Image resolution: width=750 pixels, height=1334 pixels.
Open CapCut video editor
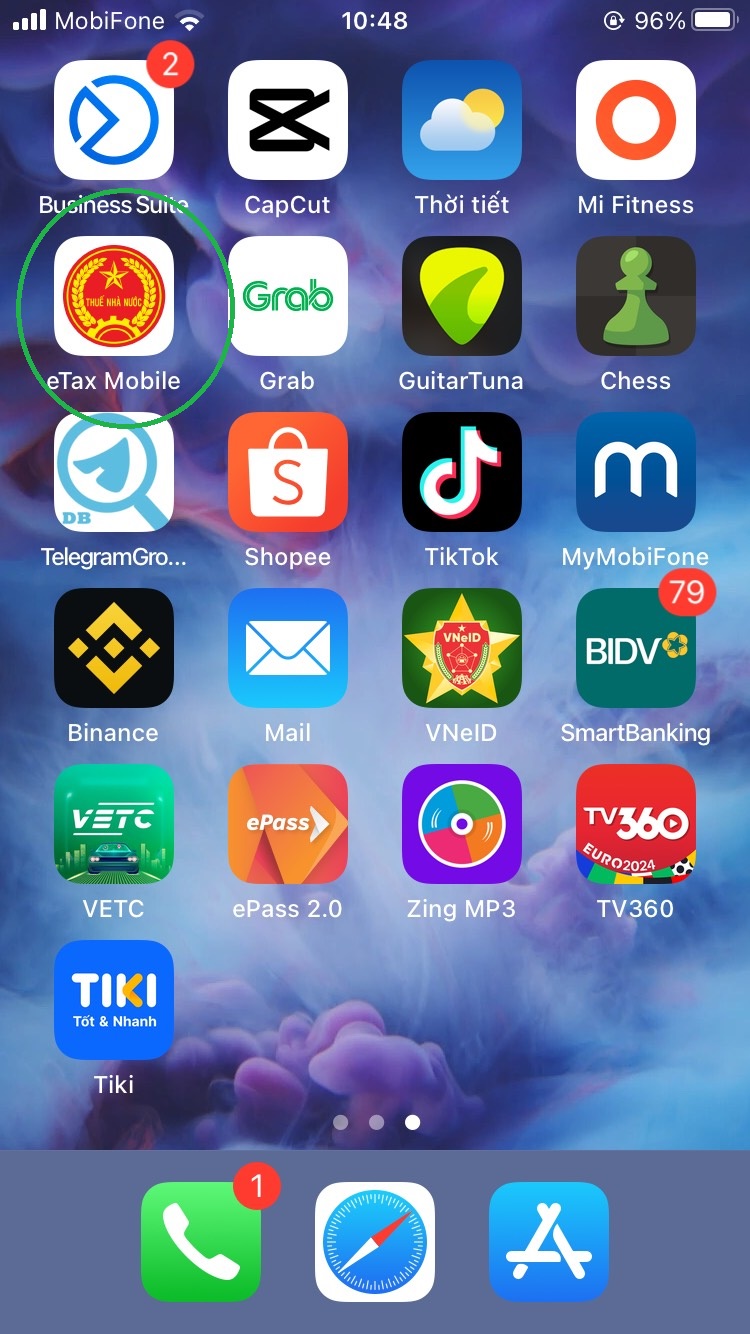(x=287, y=120)
